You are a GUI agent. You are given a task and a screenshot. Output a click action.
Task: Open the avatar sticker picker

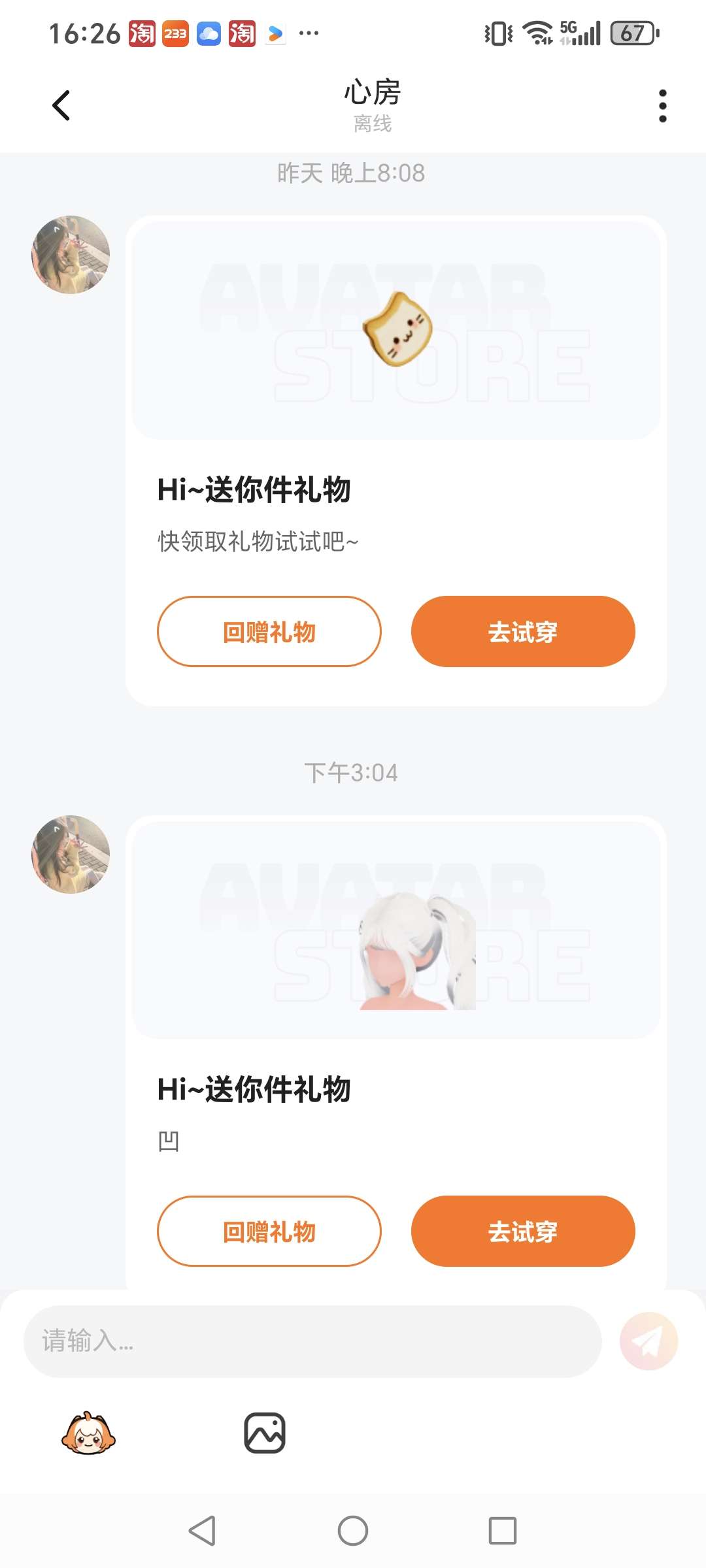(88, 1433)
